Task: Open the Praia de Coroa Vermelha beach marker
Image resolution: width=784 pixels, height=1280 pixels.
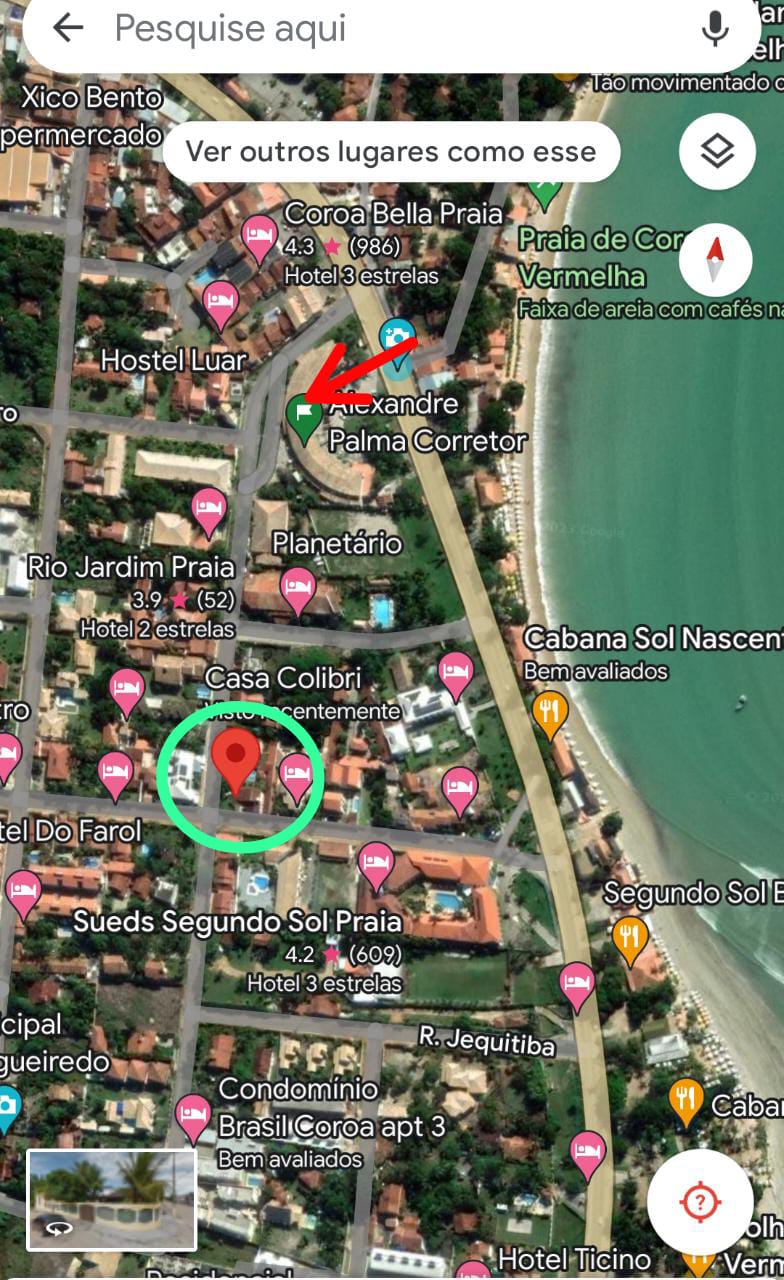Action: click(x=546, y=188)
